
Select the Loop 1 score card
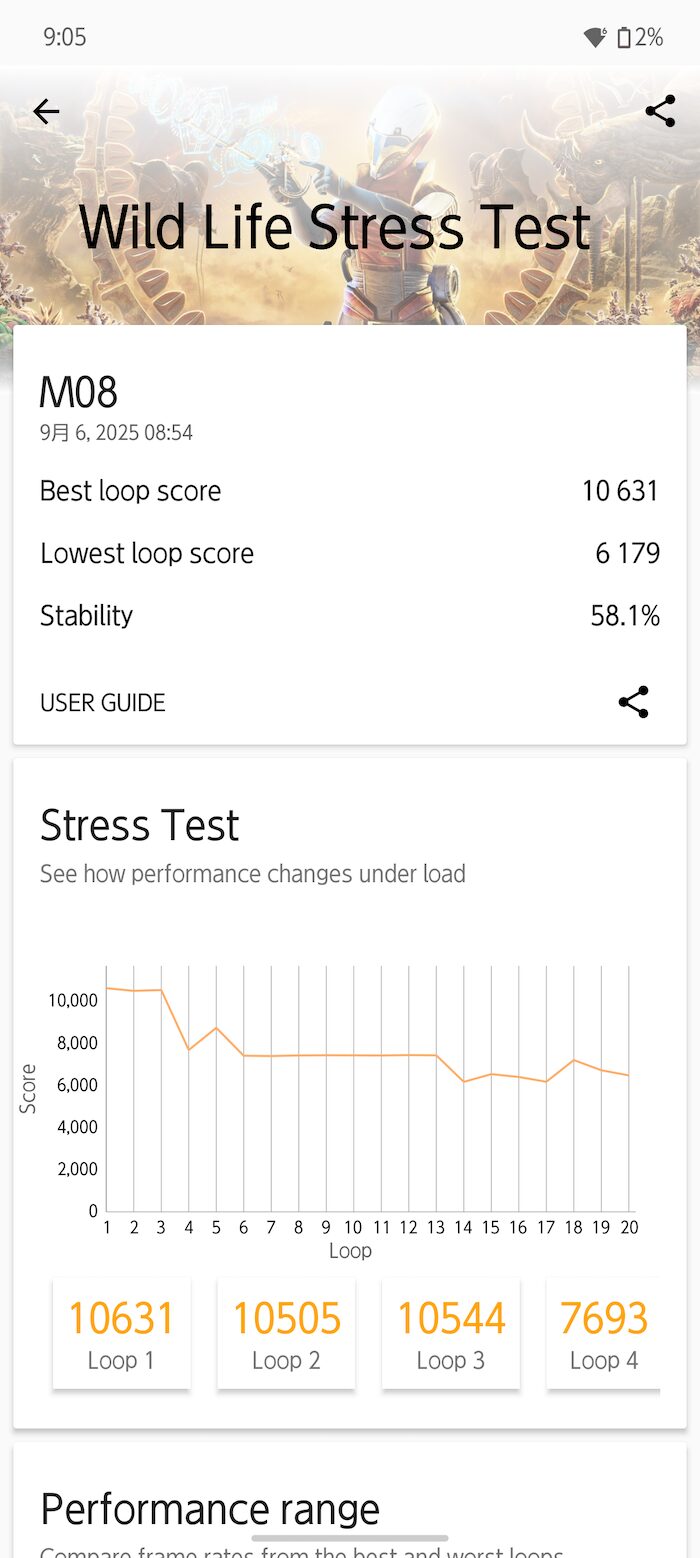122,1333
